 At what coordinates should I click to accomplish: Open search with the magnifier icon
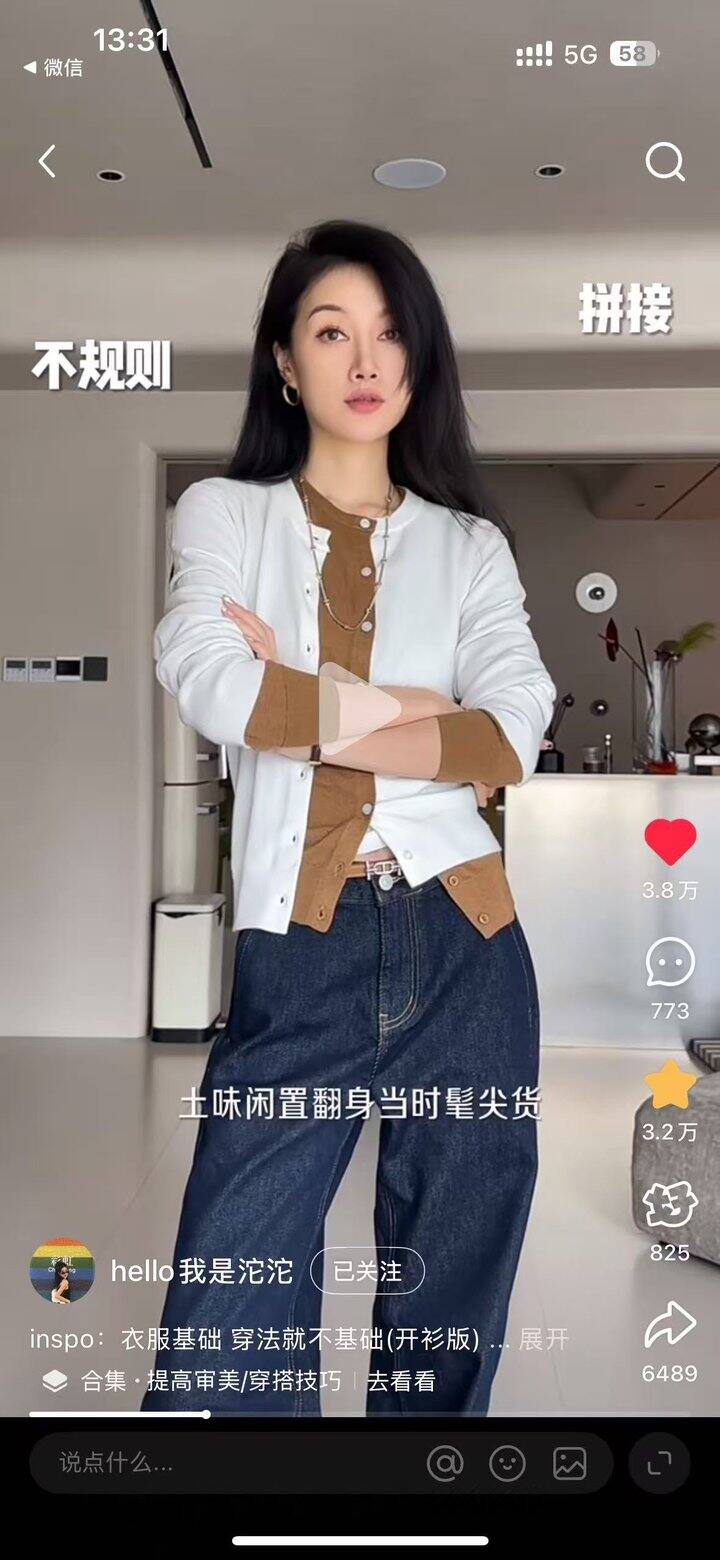pyautogui.click(x=665, y=161)
